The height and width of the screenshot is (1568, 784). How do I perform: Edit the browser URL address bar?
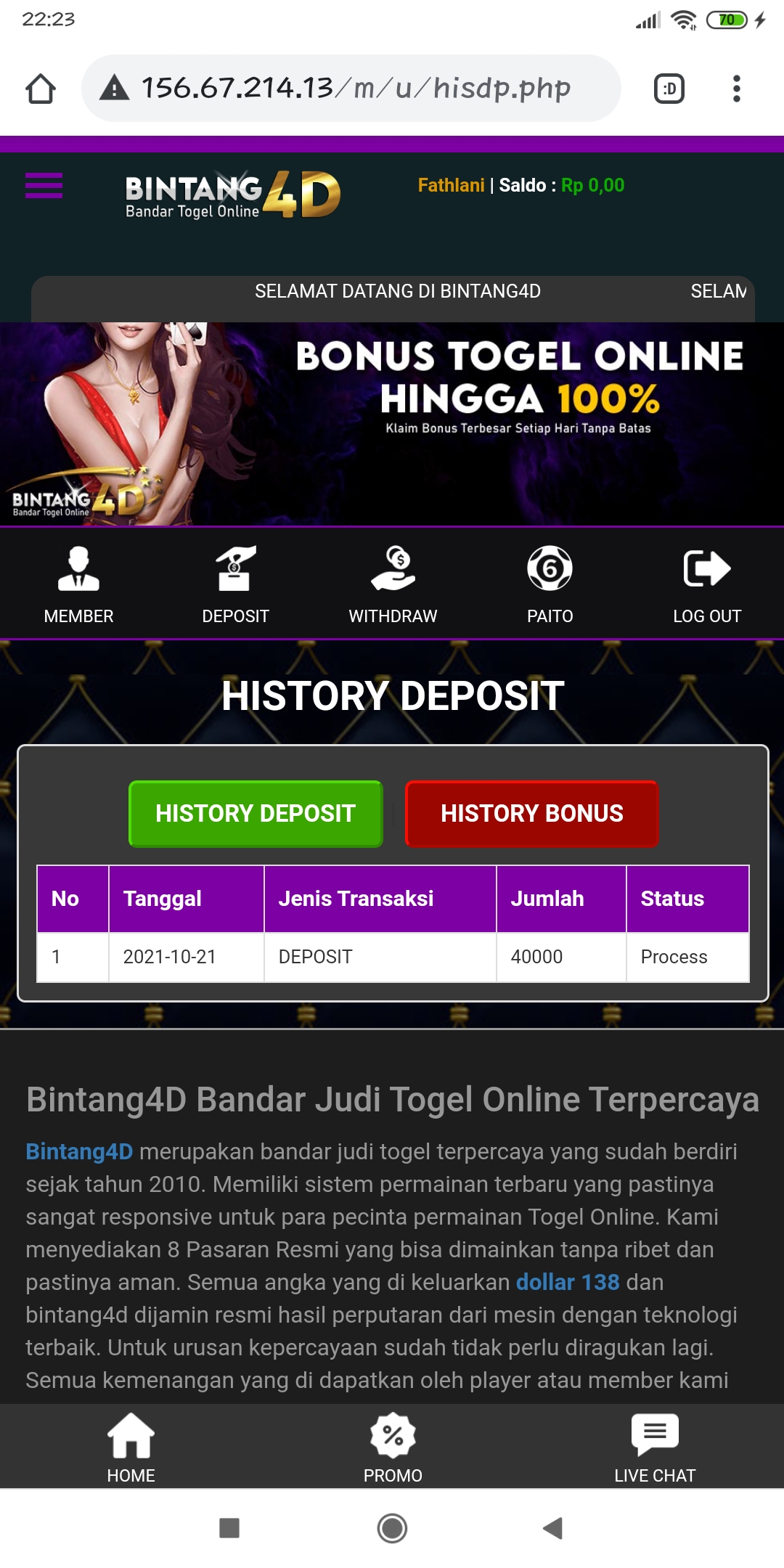coord(356,89)
